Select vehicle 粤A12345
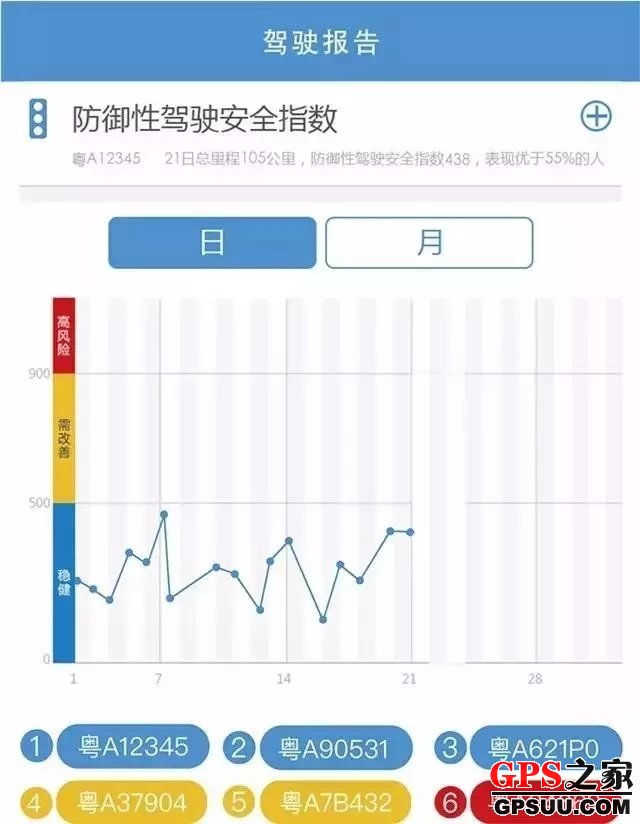This screenshot has width=640, height=824. [133, 746]
